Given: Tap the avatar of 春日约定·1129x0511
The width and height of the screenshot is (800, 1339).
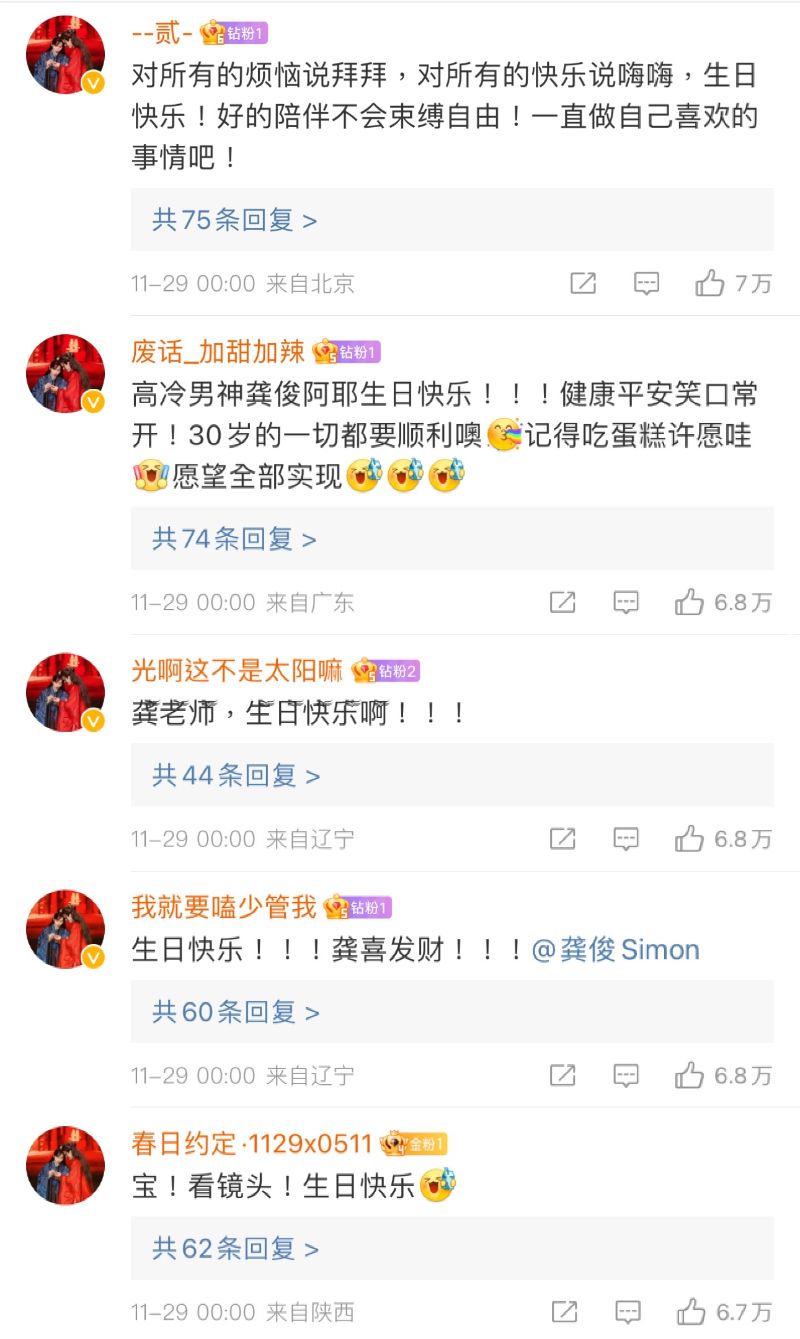Looking at the screenshot, I should (x=65, y=1165).
